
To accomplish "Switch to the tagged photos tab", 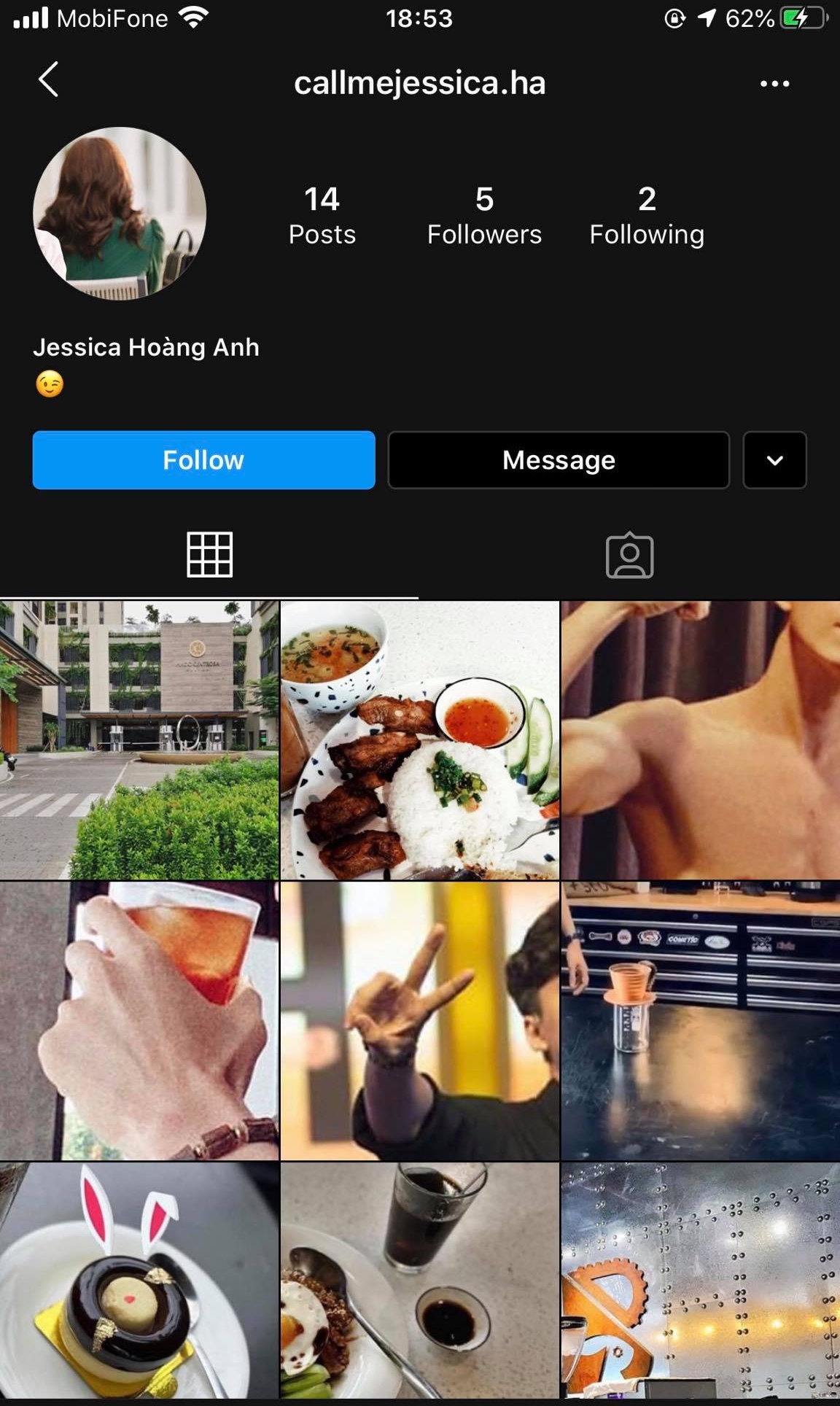I will coord(629,555).
